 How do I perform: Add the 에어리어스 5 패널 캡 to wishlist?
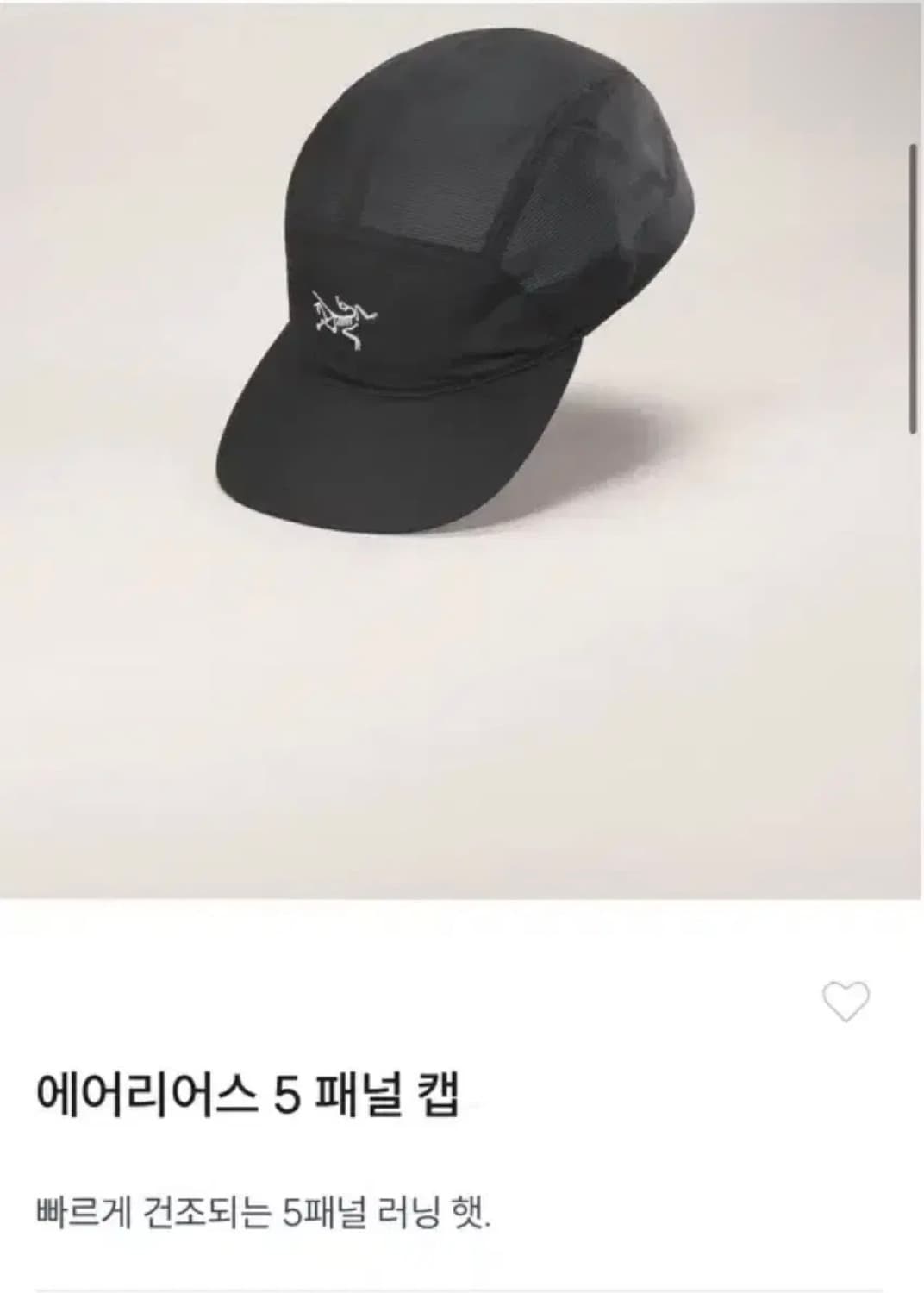846,1002
